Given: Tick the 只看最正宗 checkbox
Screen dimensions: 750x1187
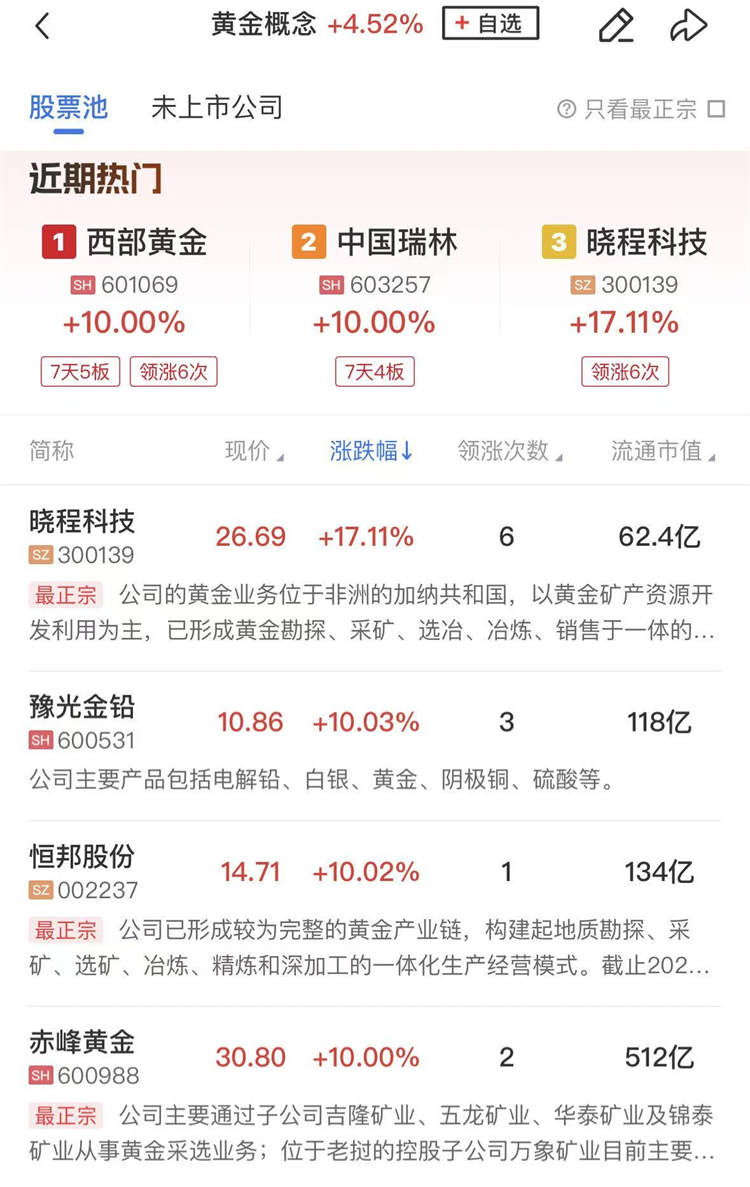Looking at the screenshot, I should (x=716, y=109).
